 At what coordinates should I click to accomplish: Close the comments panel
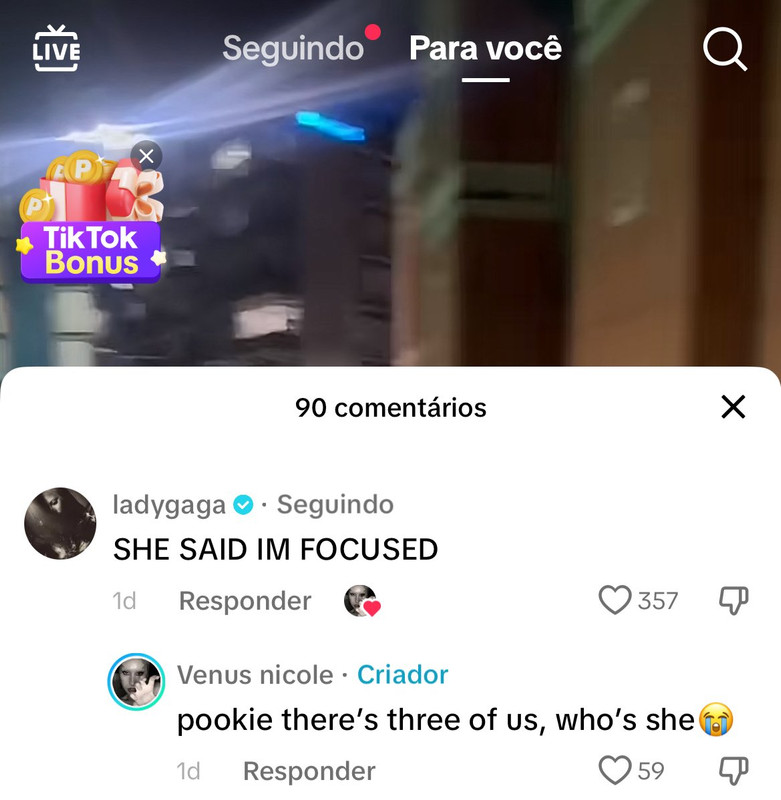coord(733,407)
